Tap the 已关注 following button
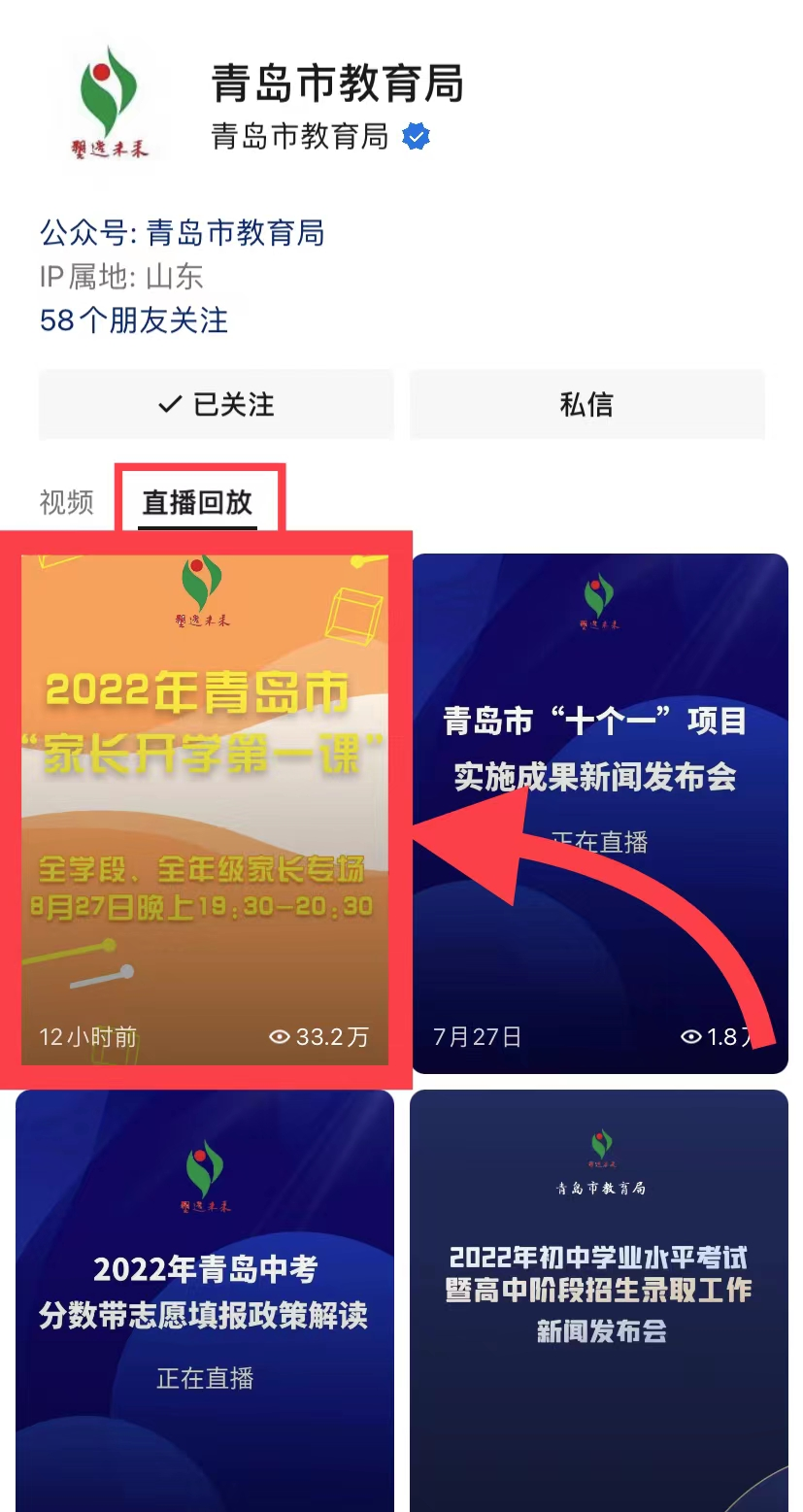Image resolution: width=803 pixels, height=1512 pixels. coord(217,404)
